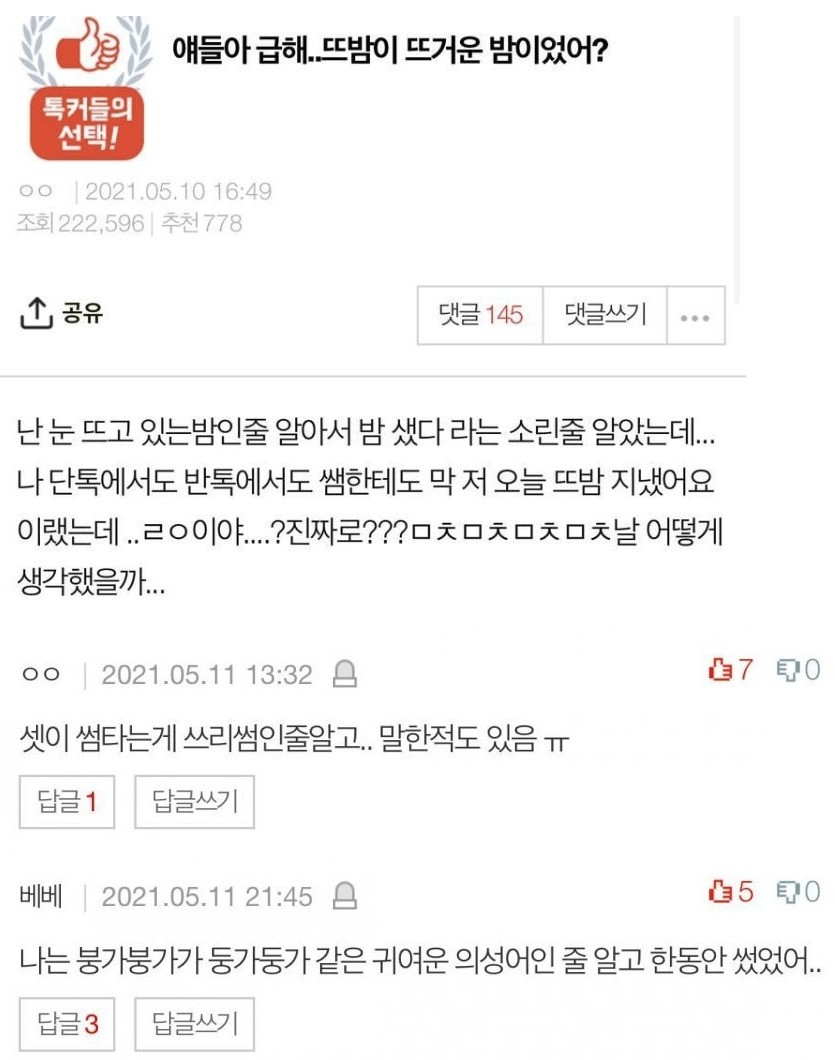Tap 댓글쓰기 to write a comment
Viewport: 835px width, 1060px height.
[x=604, y=315]
